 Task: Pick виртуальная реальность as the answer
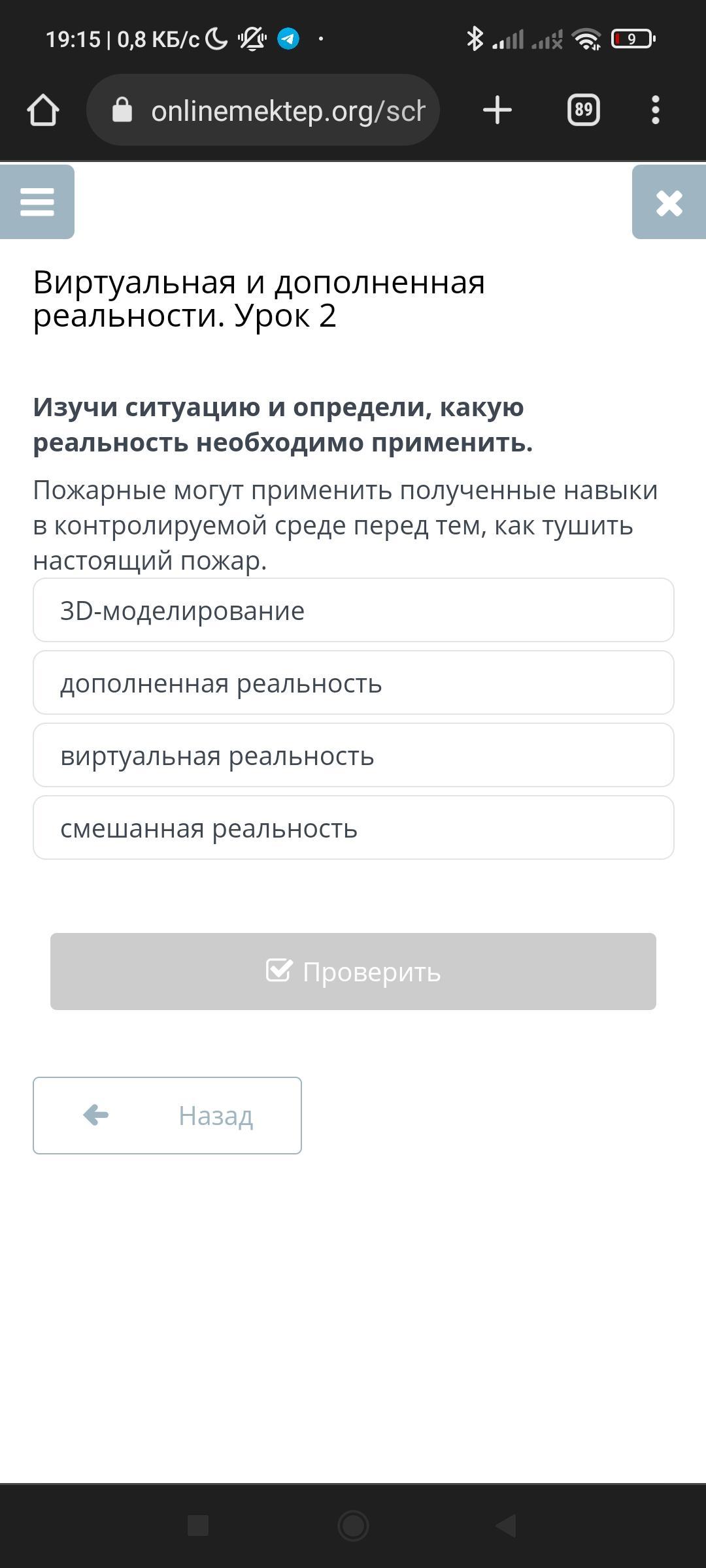(x=354, y=755)
